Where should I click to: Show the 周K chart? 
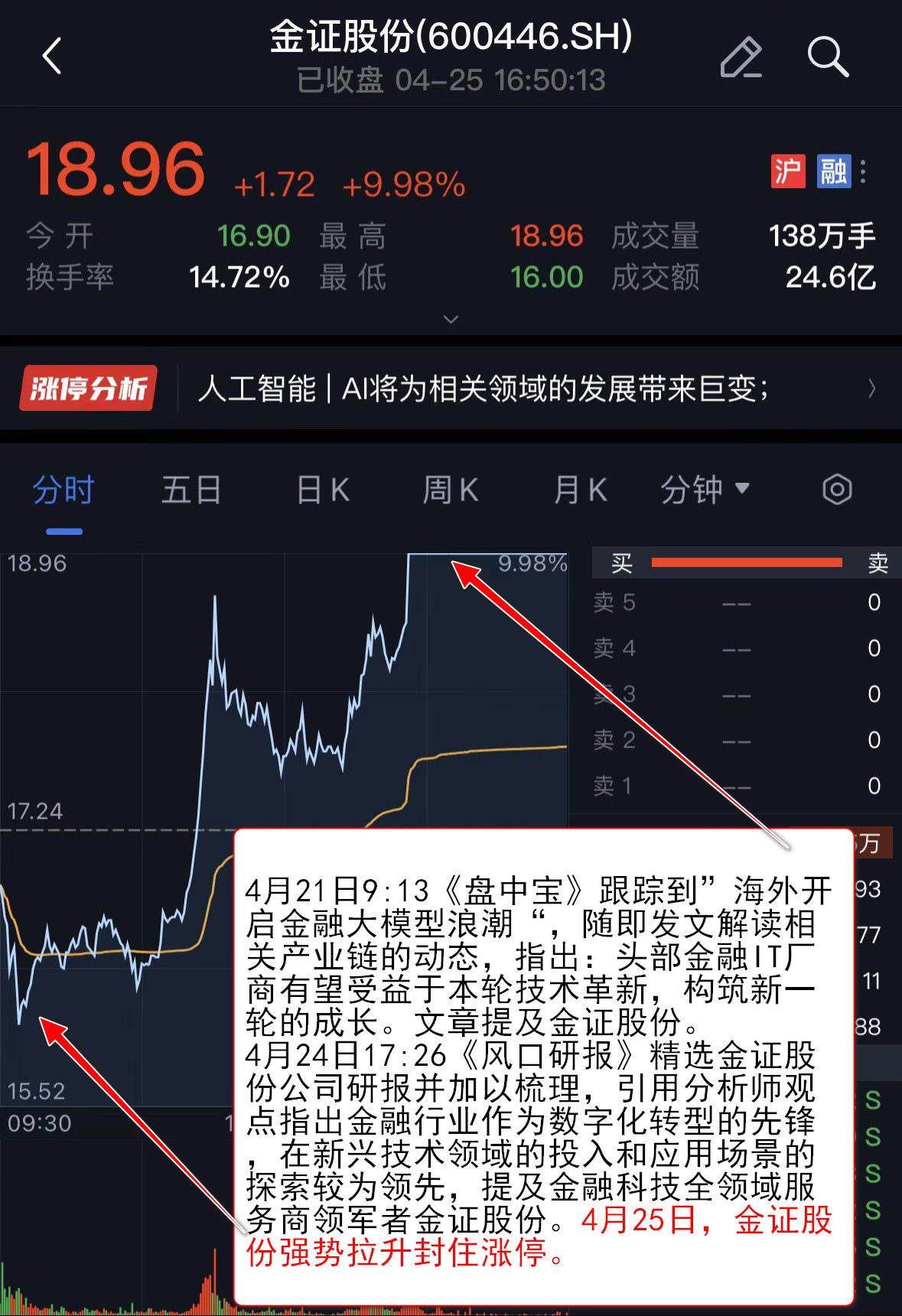(x=451, y=490)
